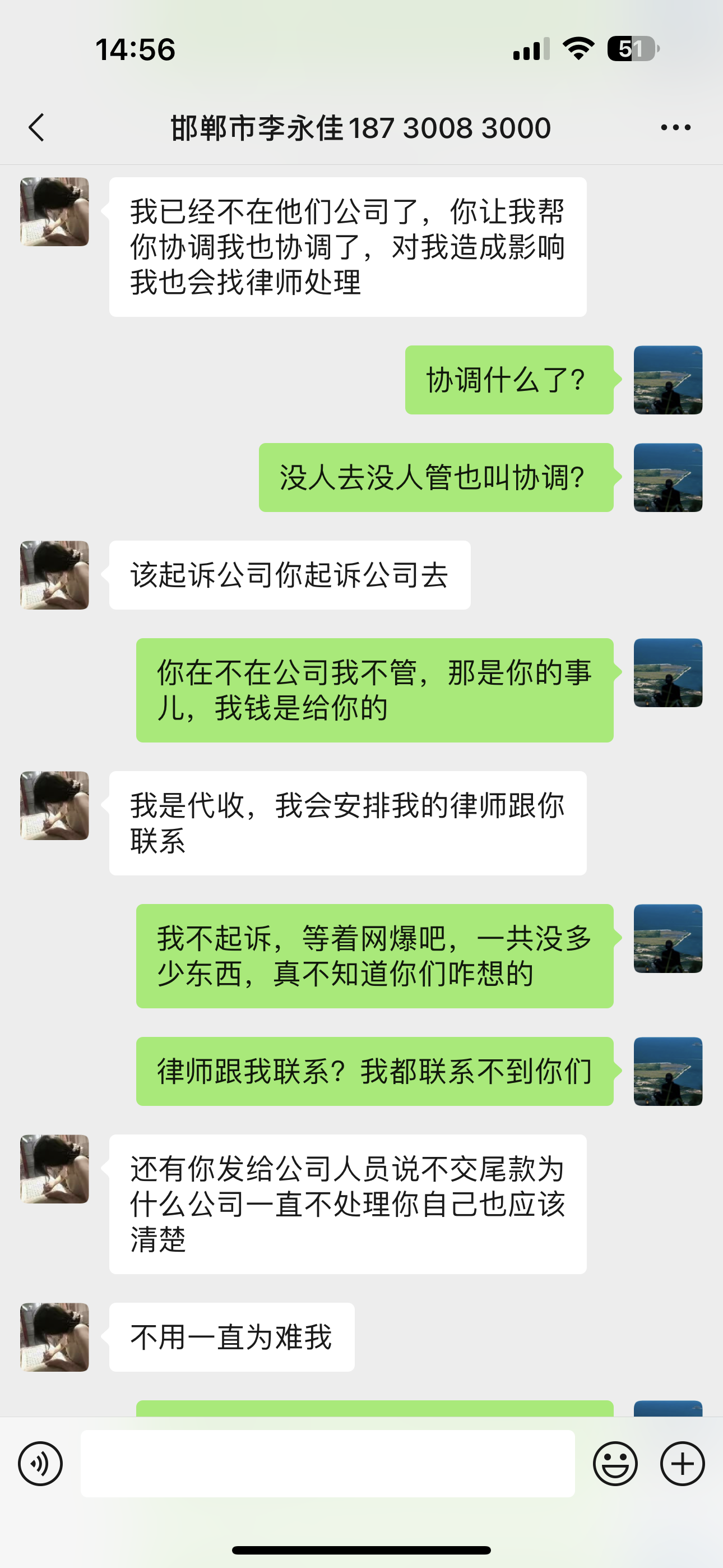Image resolution: width=723 pixels, height=1568 pixels.
Task: Open the emoji sticker panel
Action: (x=615, y=1463)
